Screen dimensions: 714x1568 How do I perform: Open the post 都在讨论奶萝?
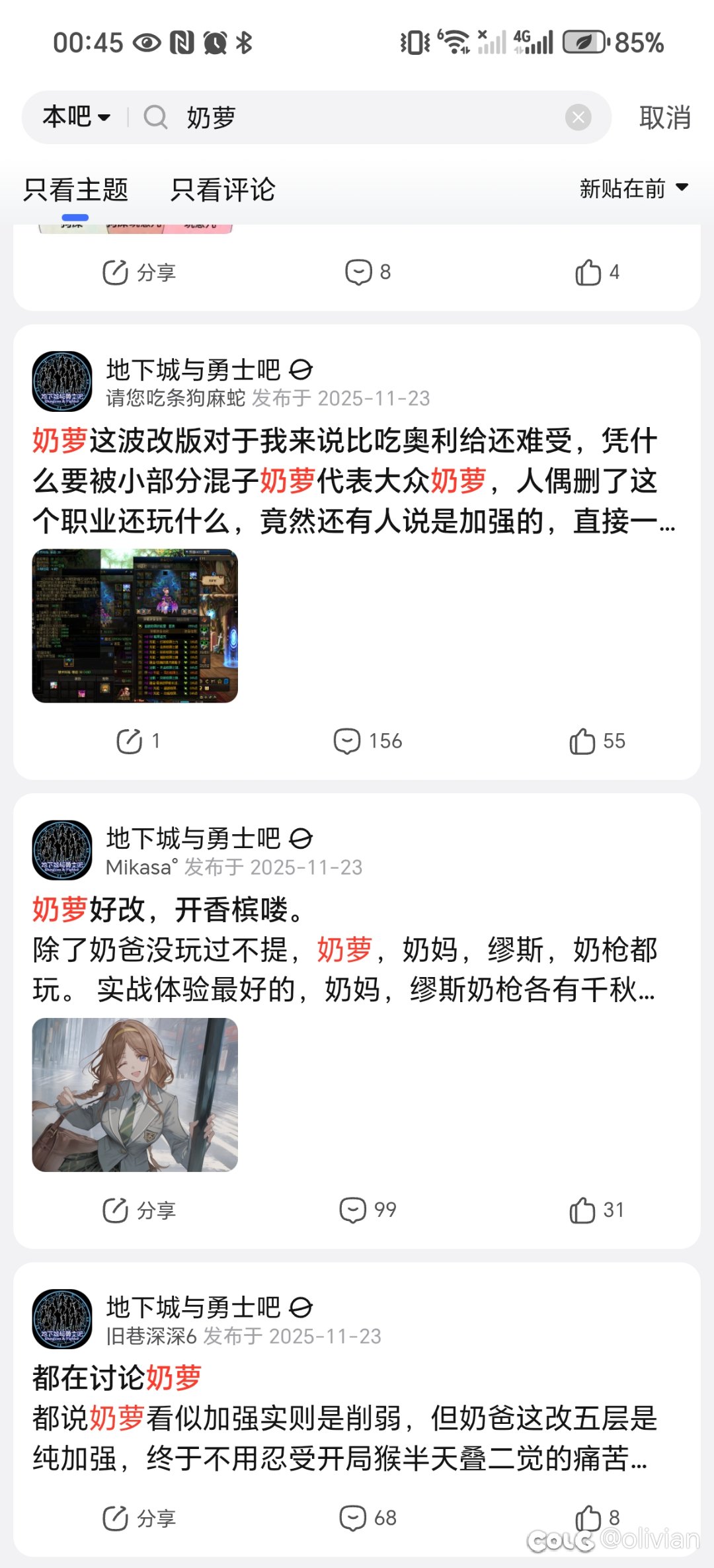[x=344, y=1418]
